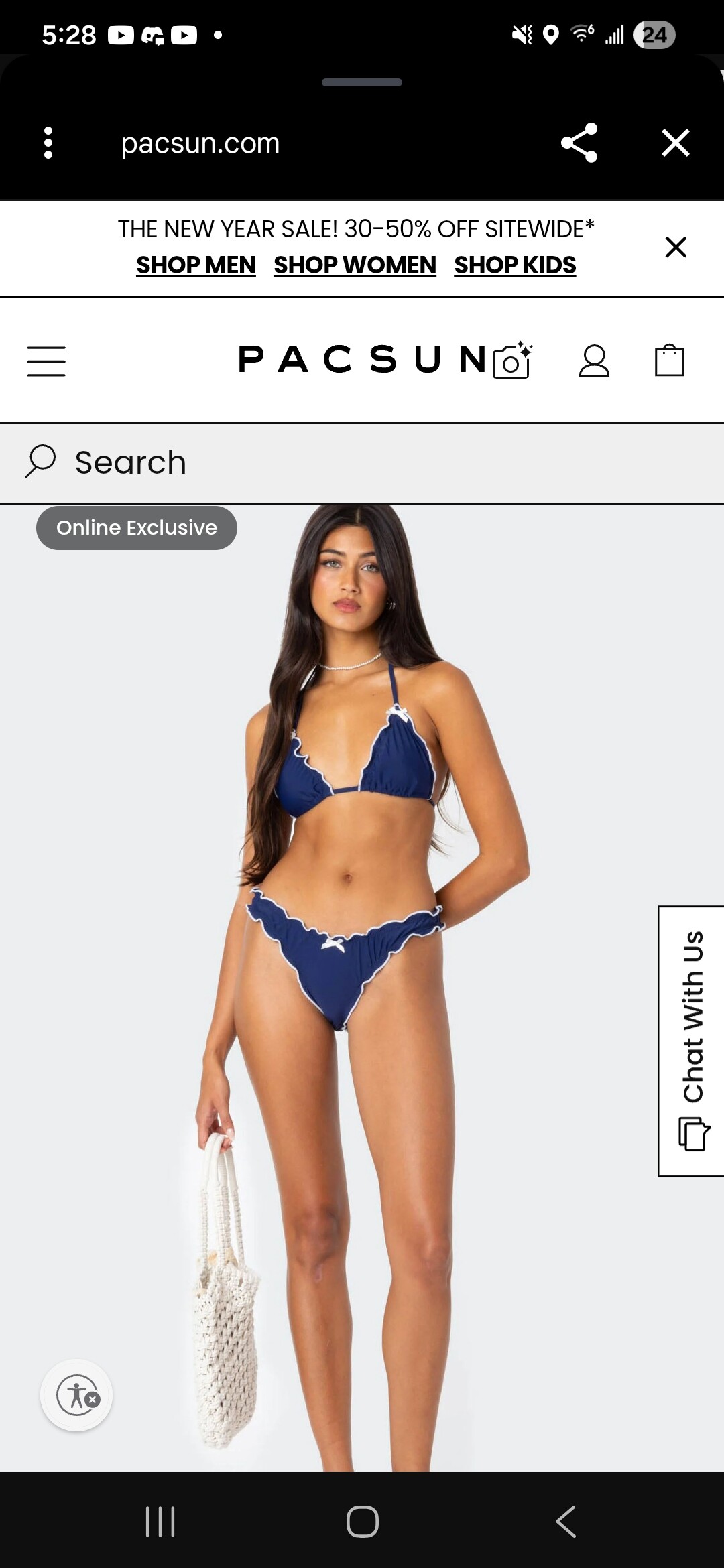Close the in-app browser tab
The height and width of the screenshot is (1568, 724).
675,143
